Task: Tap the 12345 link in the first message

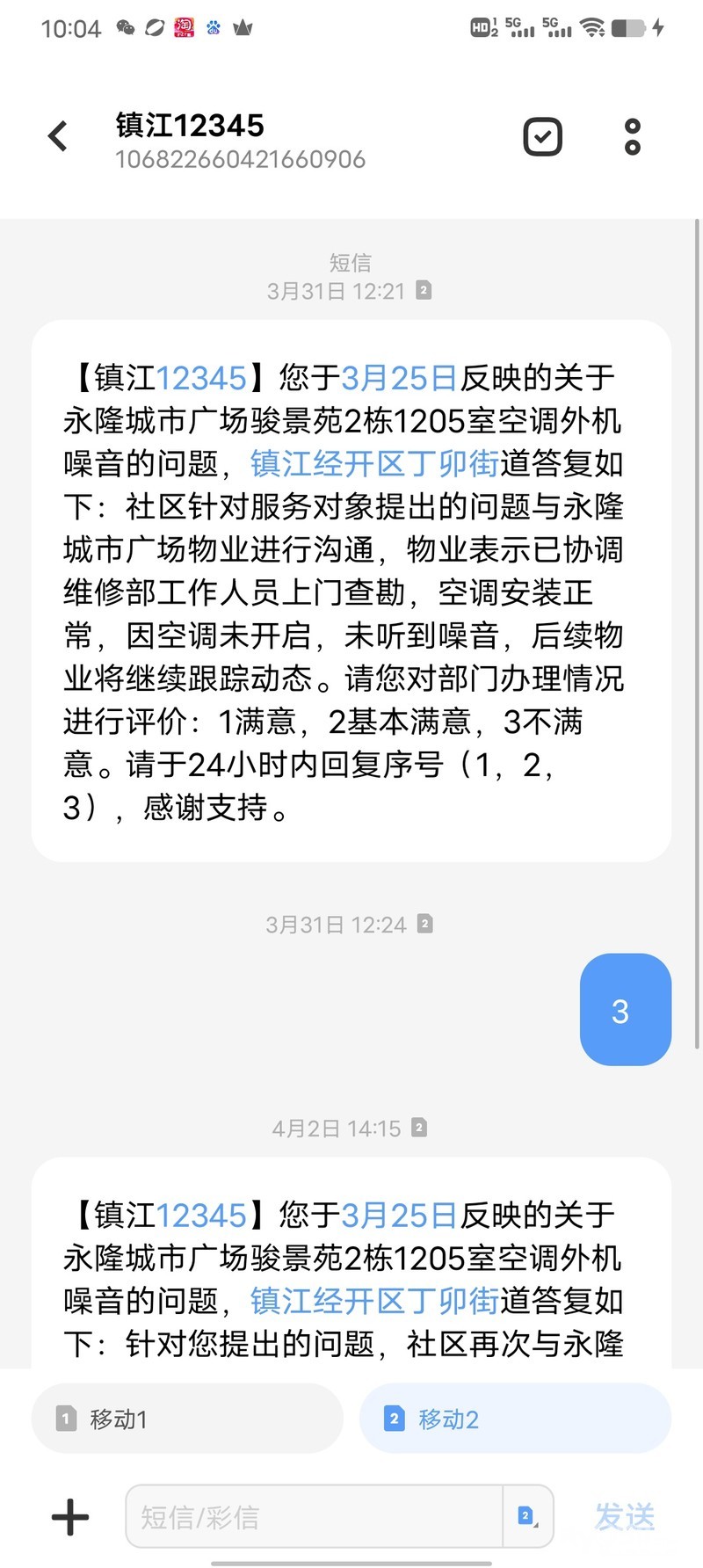Action: tap(201, 379)
